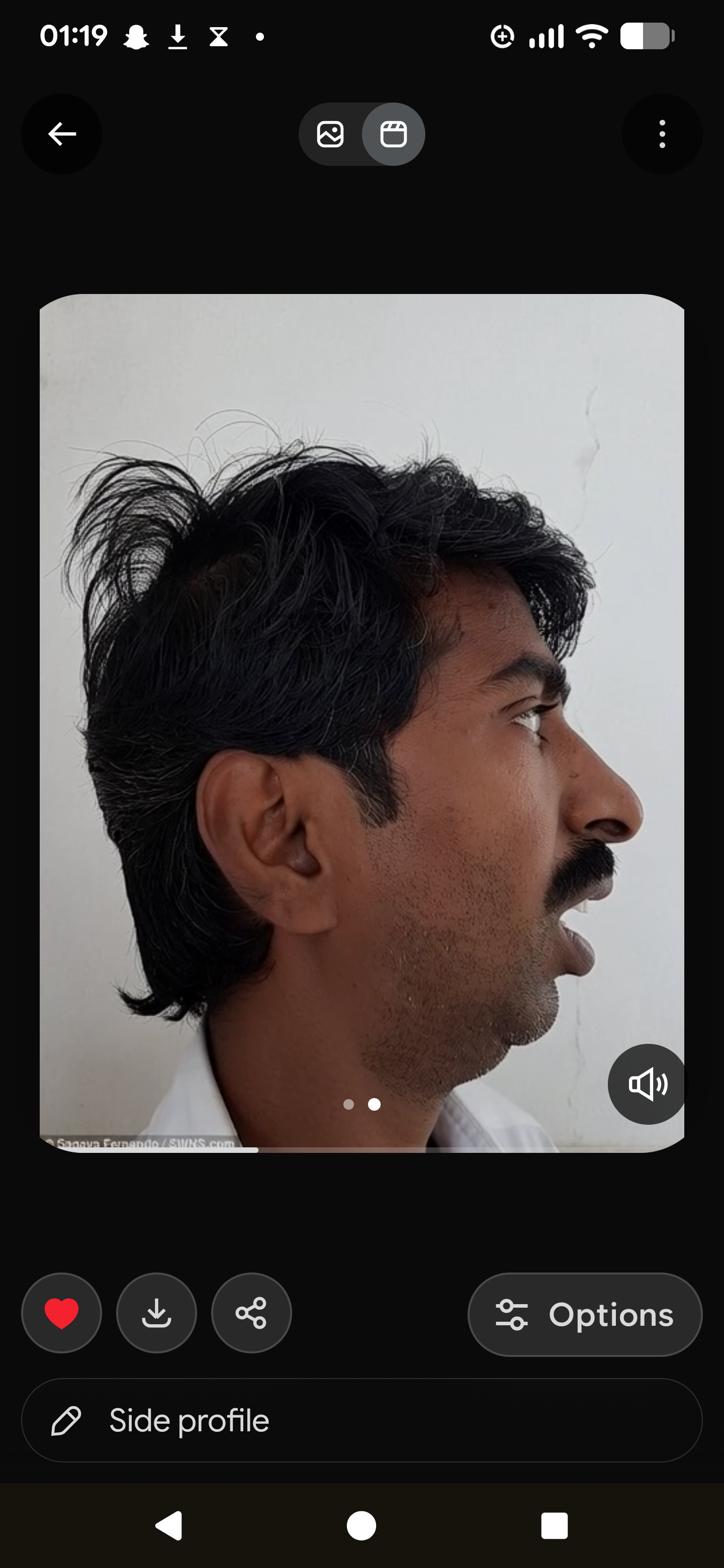Open the three-dot overflow menu

(661, 134)
